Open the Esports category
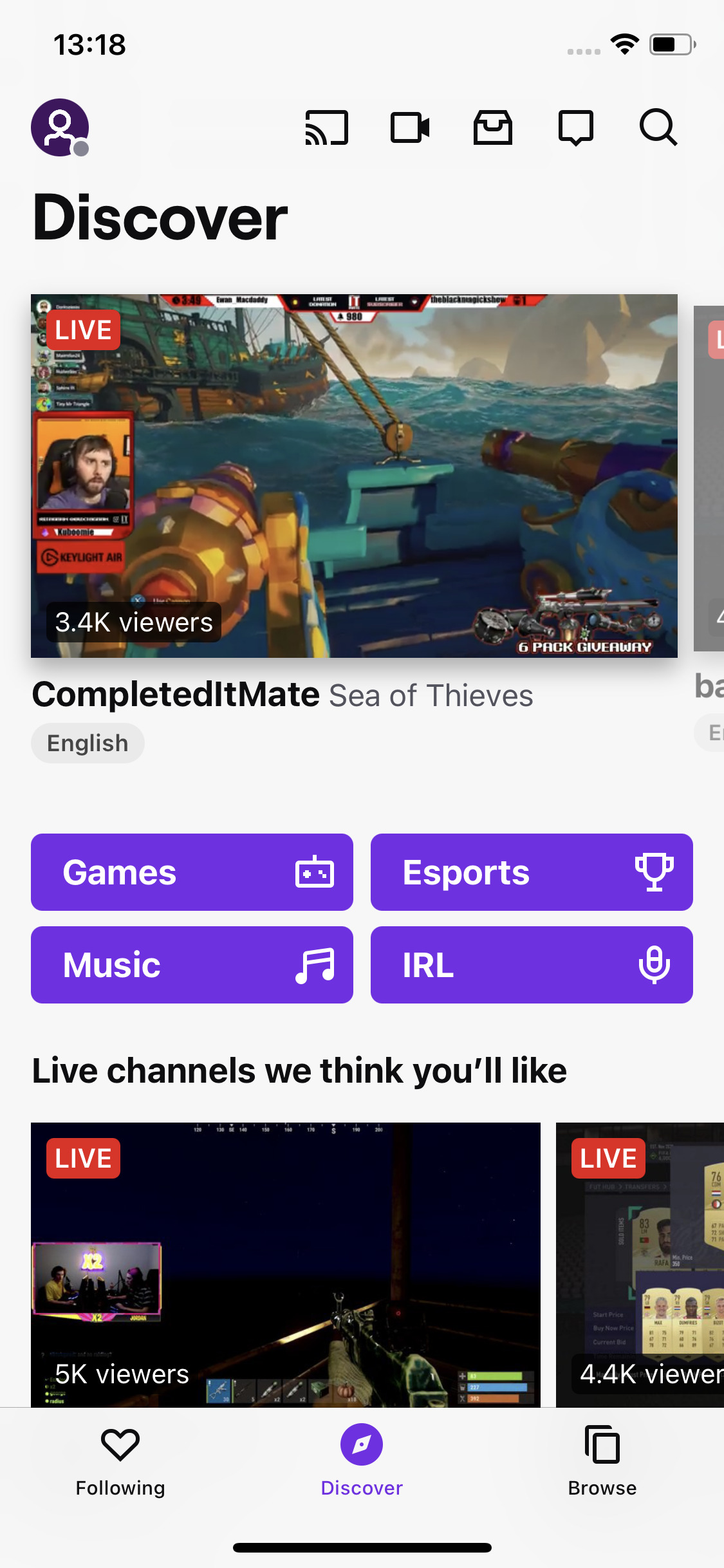724x1568 pixels. point(532,872)
